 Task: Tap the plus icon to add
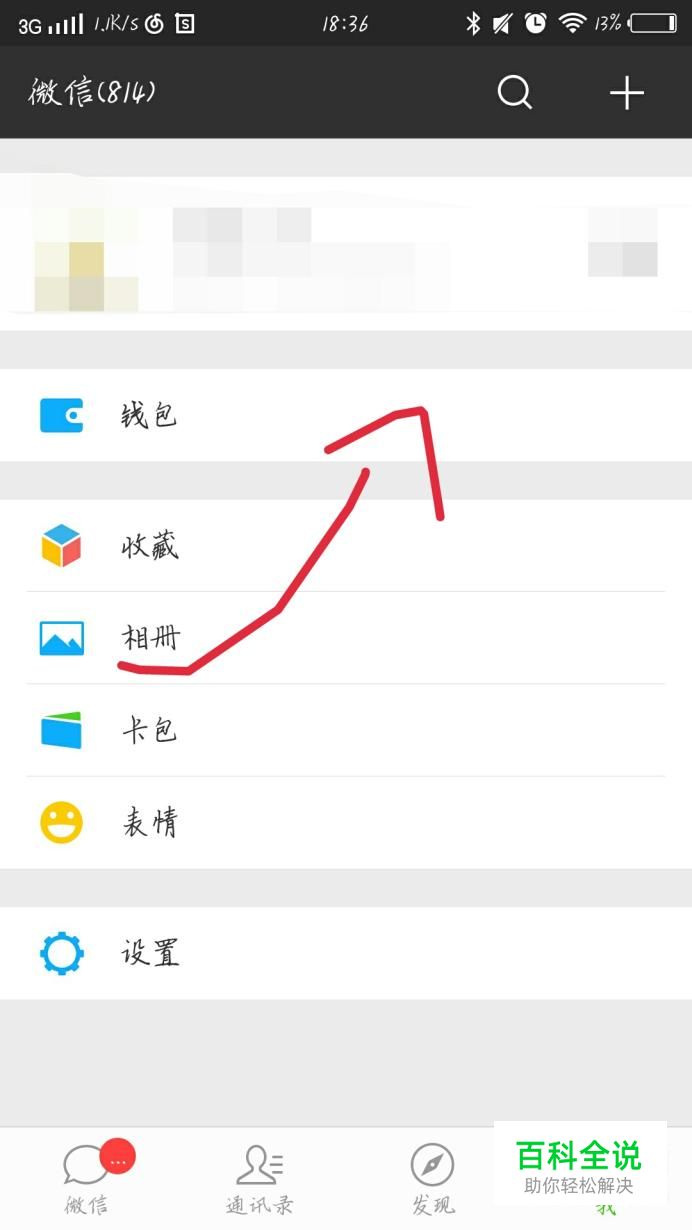tap(627, 93)
